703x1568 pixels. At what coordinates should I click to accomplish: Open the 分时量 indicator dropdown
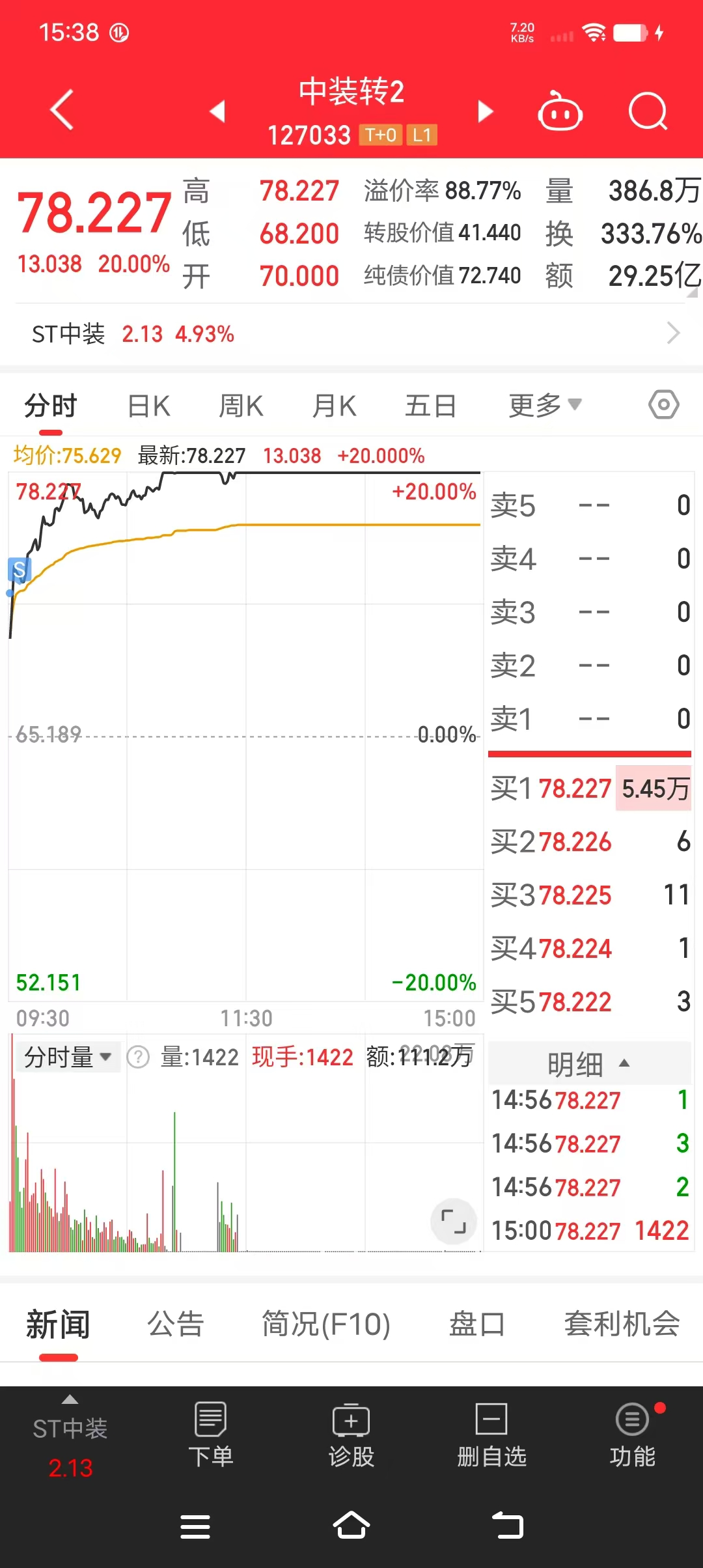point(68,1057)
